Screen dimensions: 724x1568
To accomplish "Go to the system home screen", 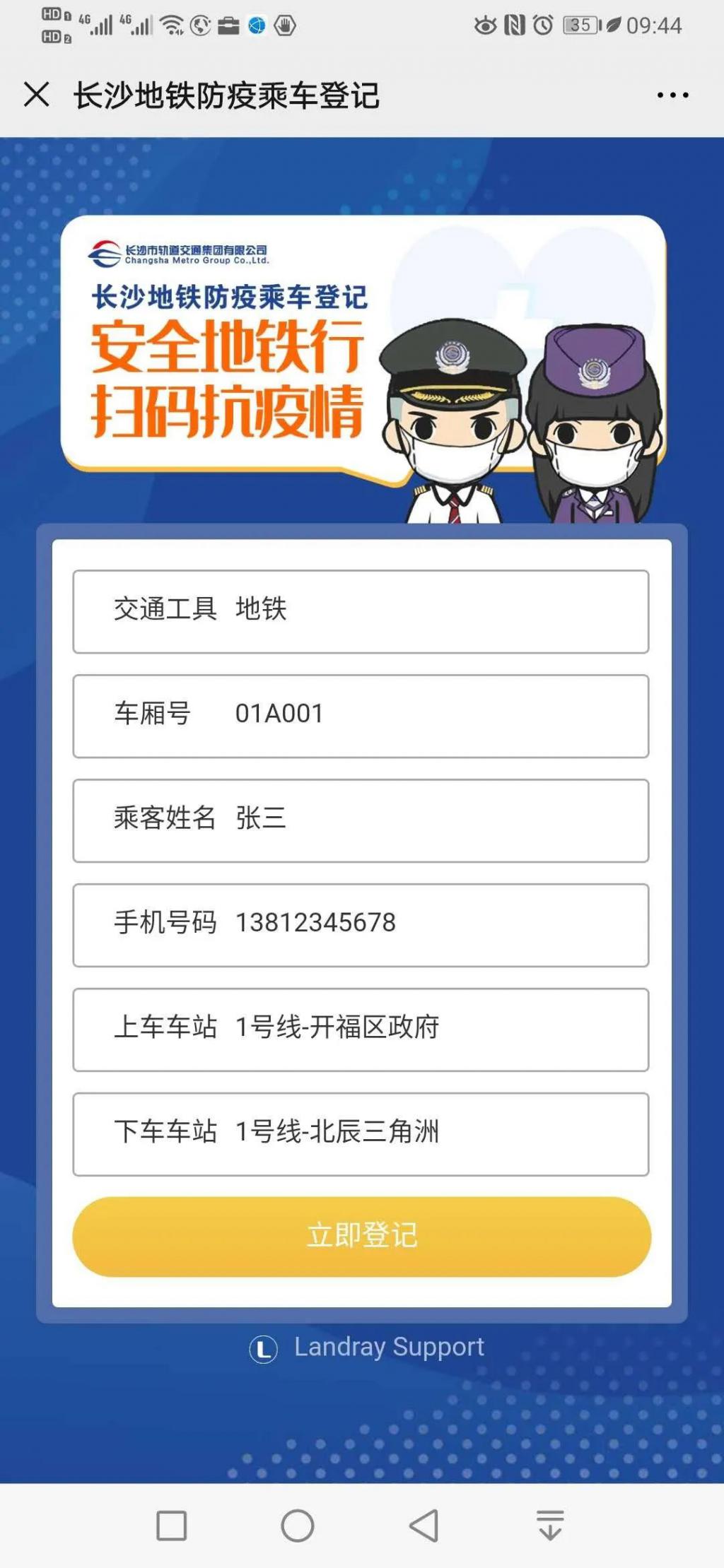I will pyautogui.click(x=298, y=1525).
